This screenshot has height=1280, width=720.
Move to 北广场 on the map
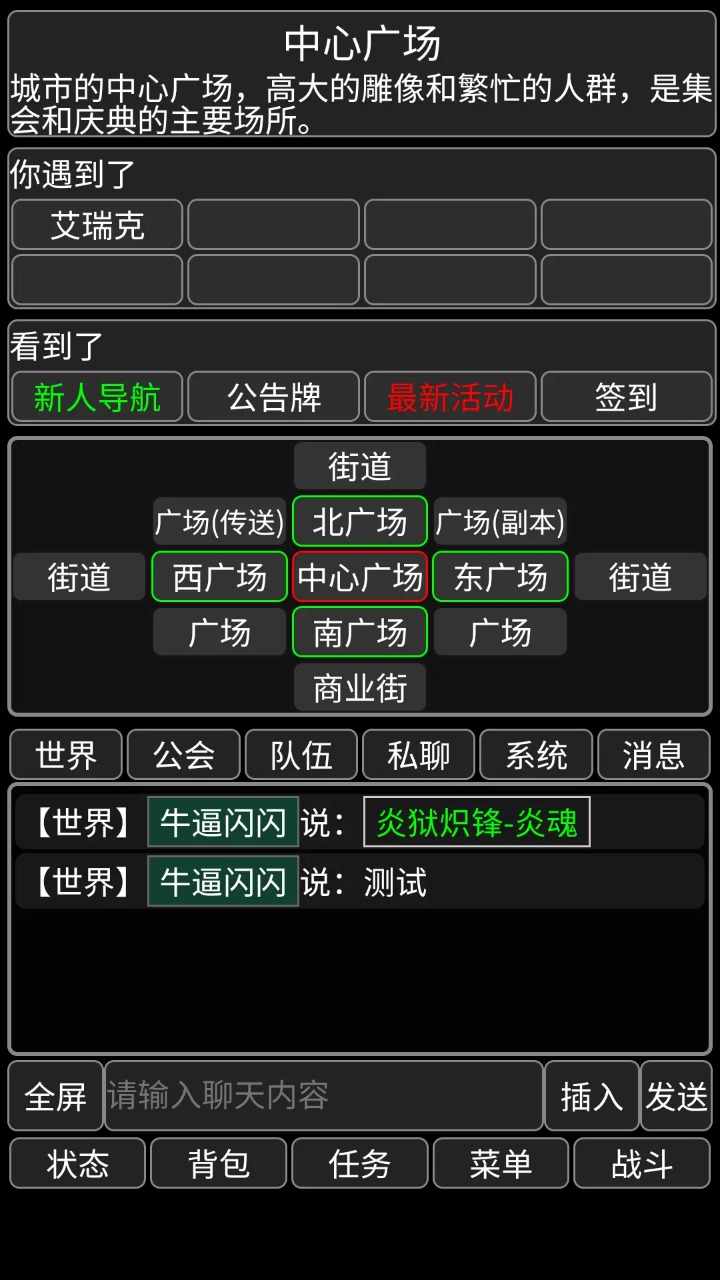pos(359,521)
